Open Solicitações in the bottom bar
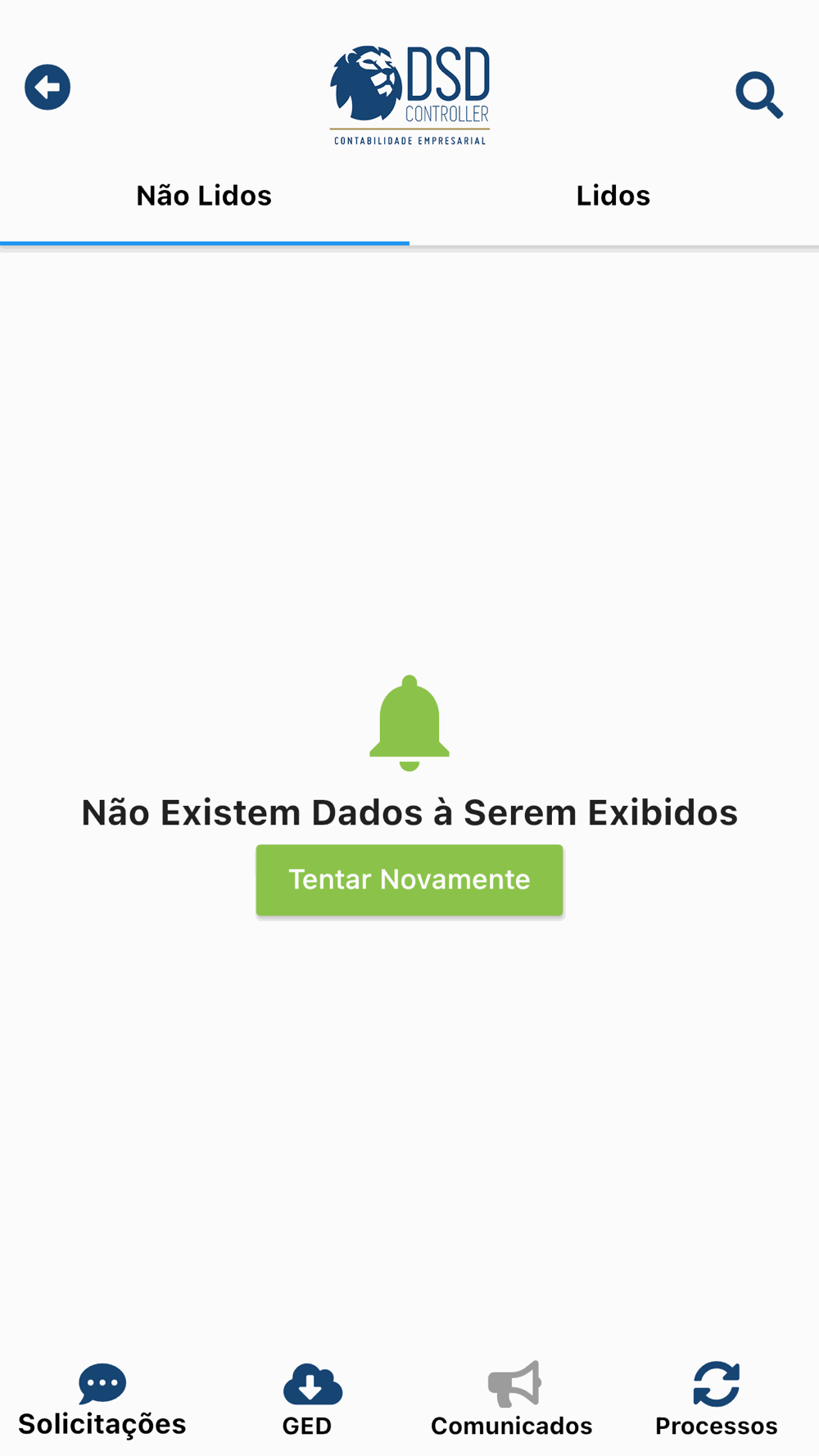 102,1400
